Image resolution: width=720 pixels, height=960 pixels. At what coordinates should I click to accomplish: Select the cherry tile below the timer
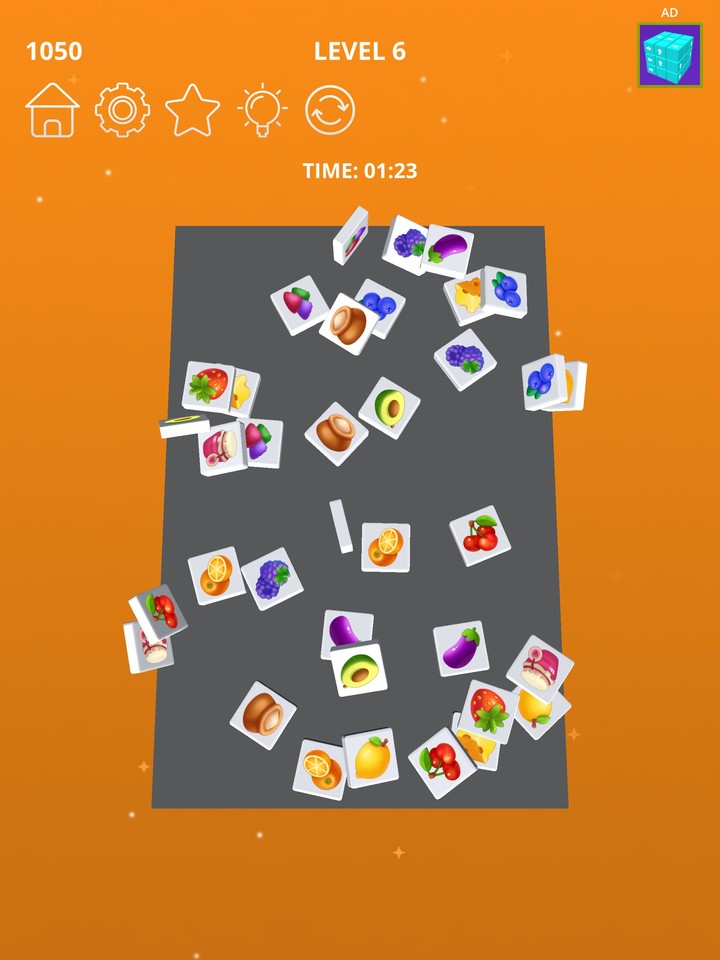pyautogui.click(x=480, y=535)
